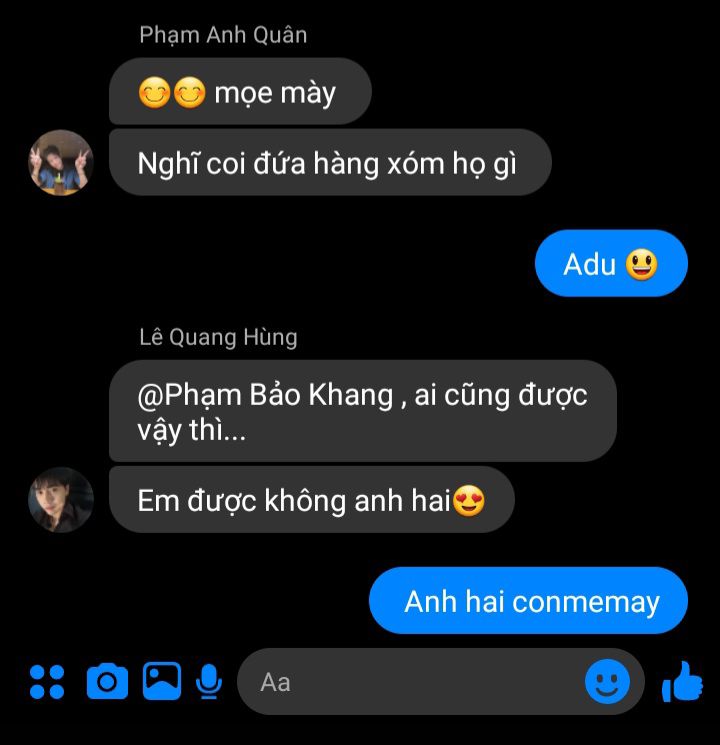Tap the @Phạm Bảo Khang mention
The image size is (720, 745).
click(x=265, y=395)
